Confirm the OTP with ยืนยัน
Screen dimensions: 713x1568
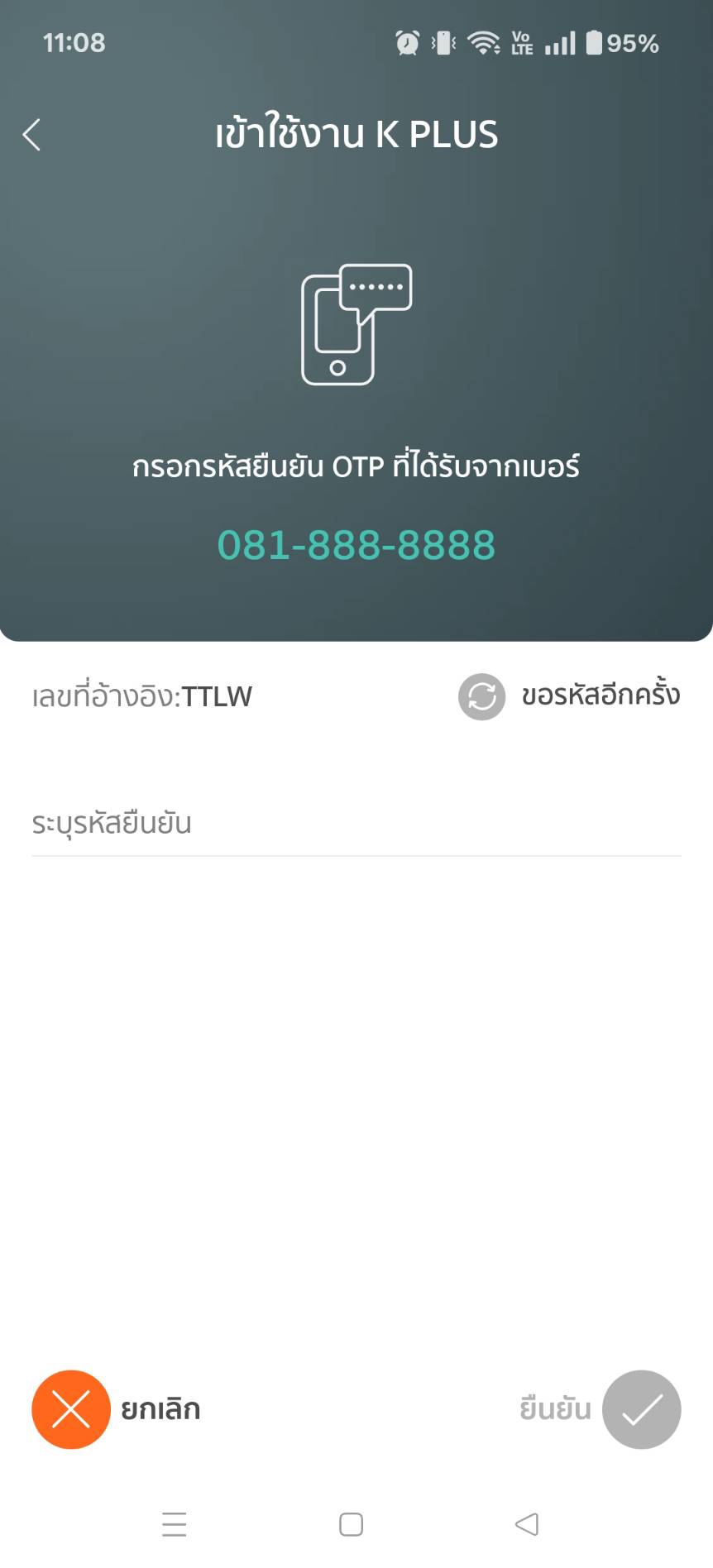pyautogui.click(x=641, y=1409)
